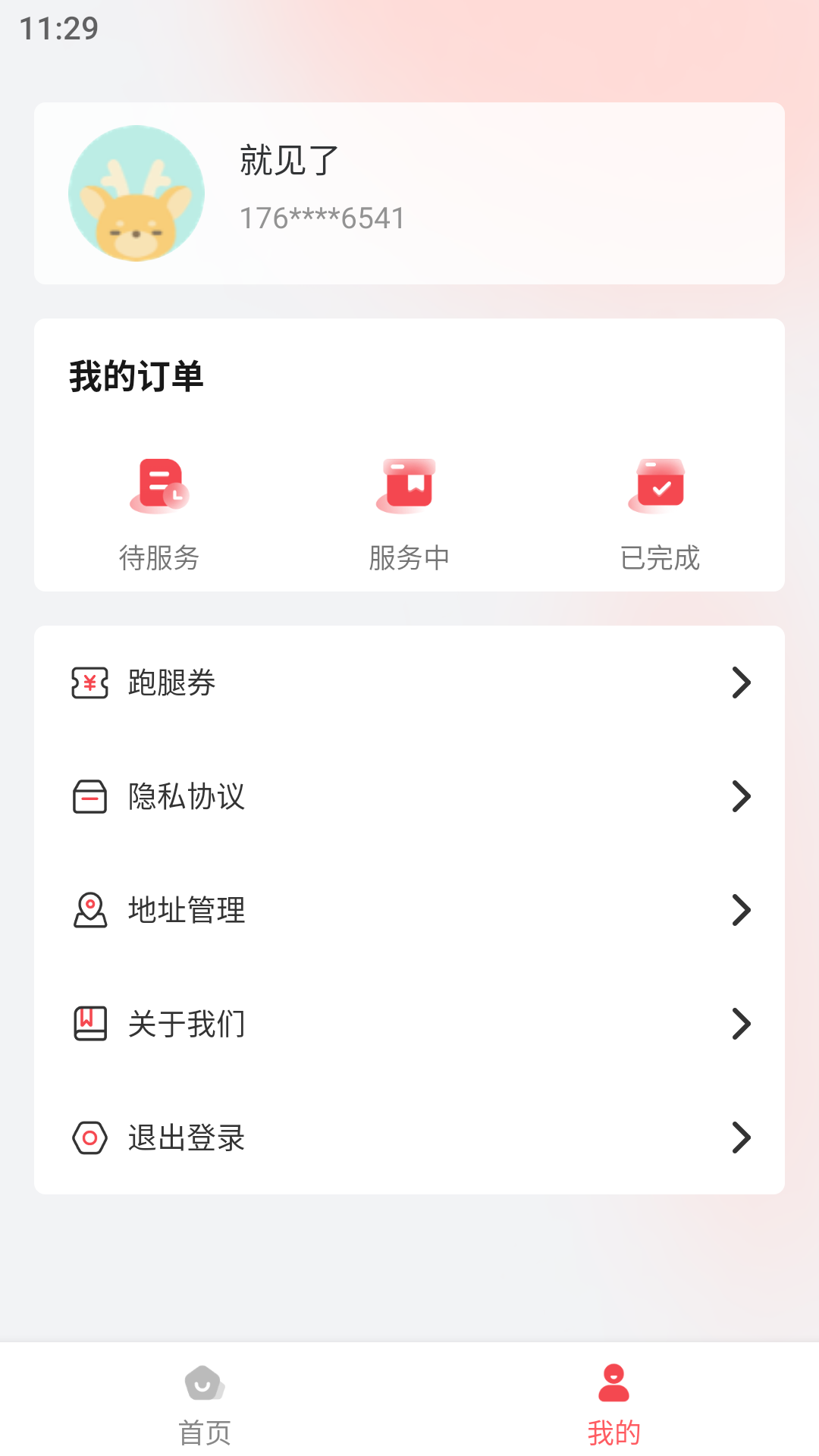
Task: Select 退出登录 to log out
Action: pyautogui.click(x=409, y=1137)
